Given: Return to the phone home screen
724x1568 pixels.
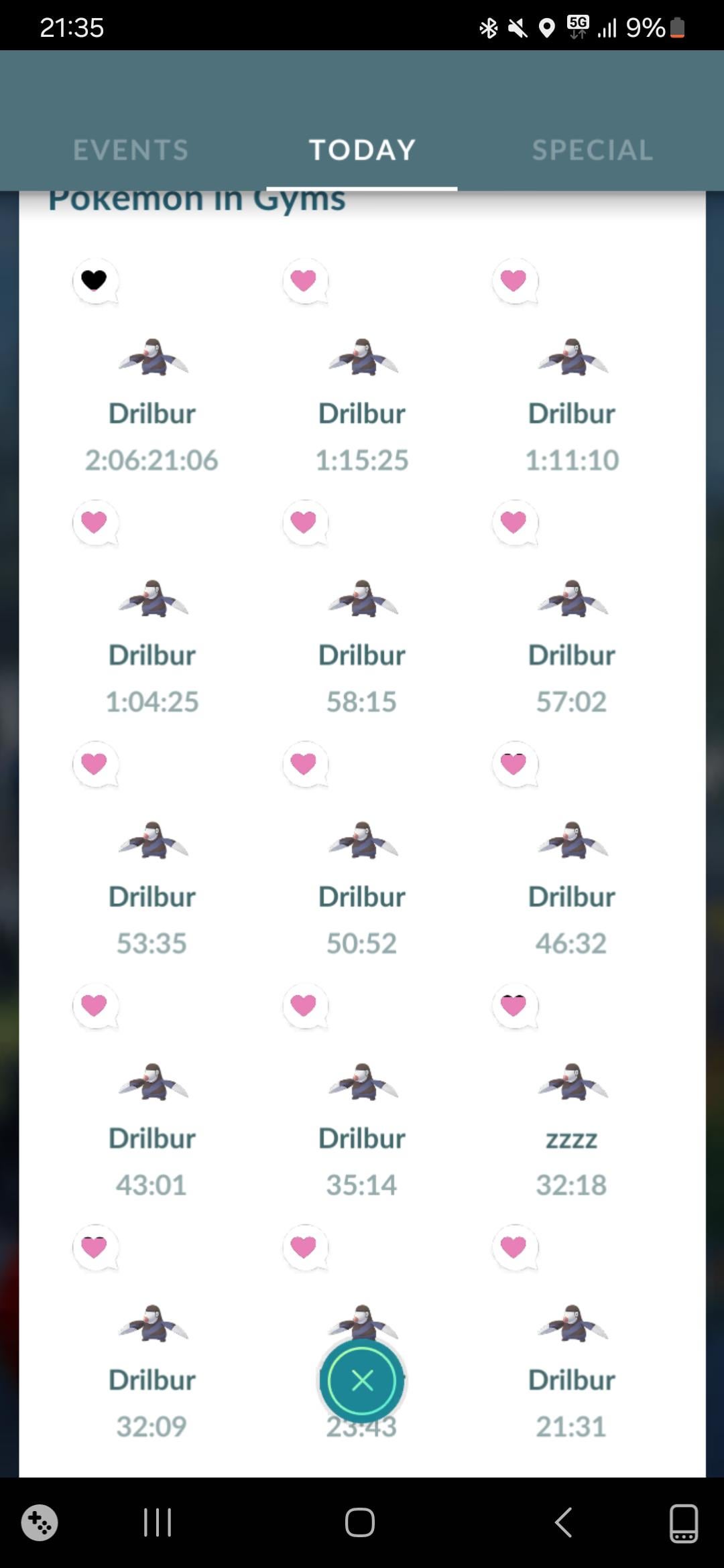Looking at the screenshot, I should pyautogui.click(x=360, y=1522).
